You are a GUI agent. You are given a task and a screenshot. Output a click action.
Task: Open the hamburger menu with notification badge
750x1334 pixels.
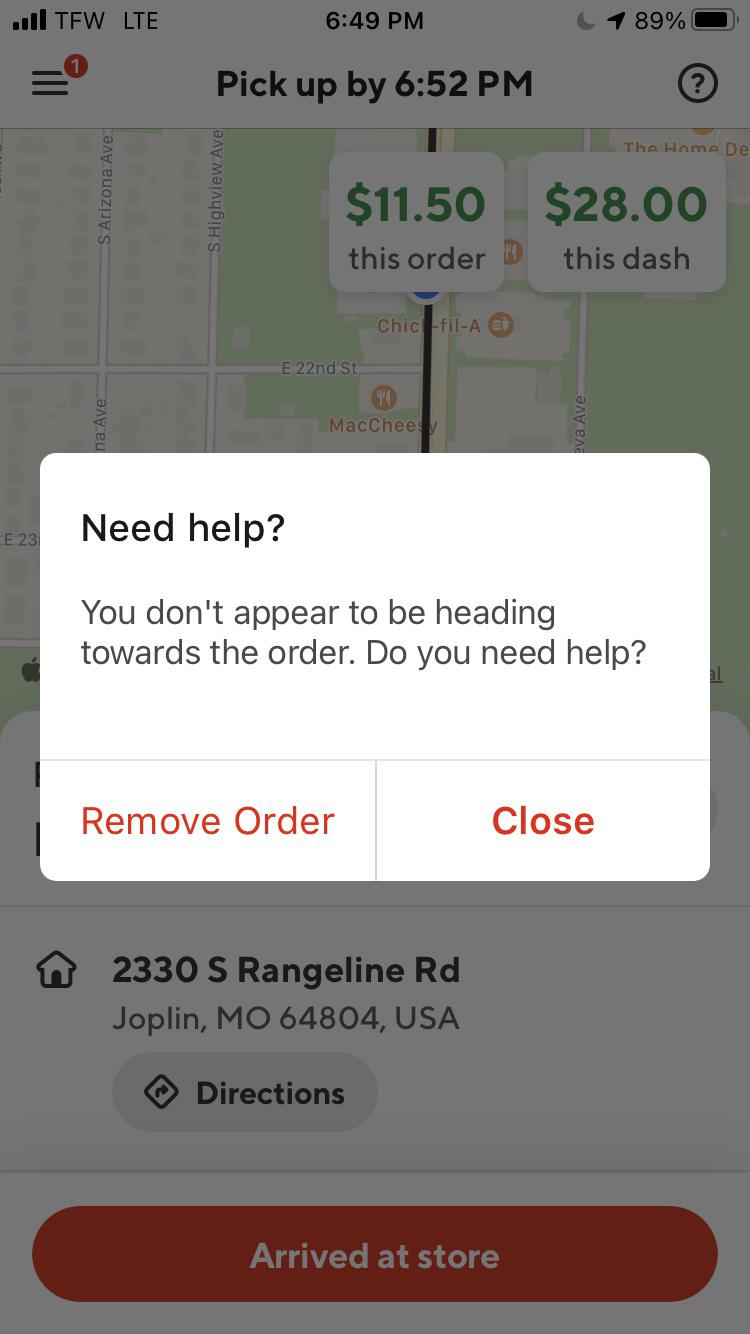[x=49, y=83]
